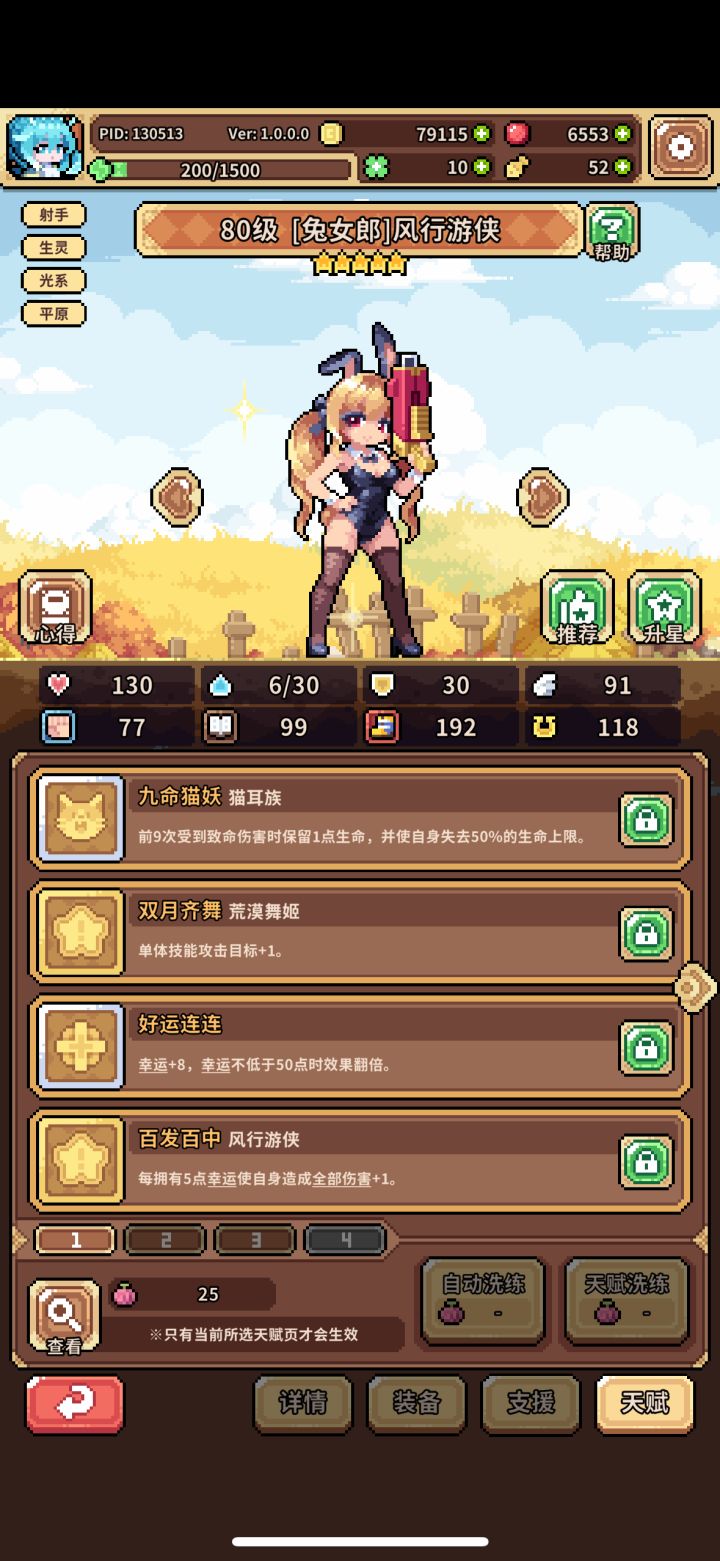Screen dimensions: 720x1561
Task: Click the red return arrow at bottom left
Action: pyautogui.click(x=73, y=1404)
